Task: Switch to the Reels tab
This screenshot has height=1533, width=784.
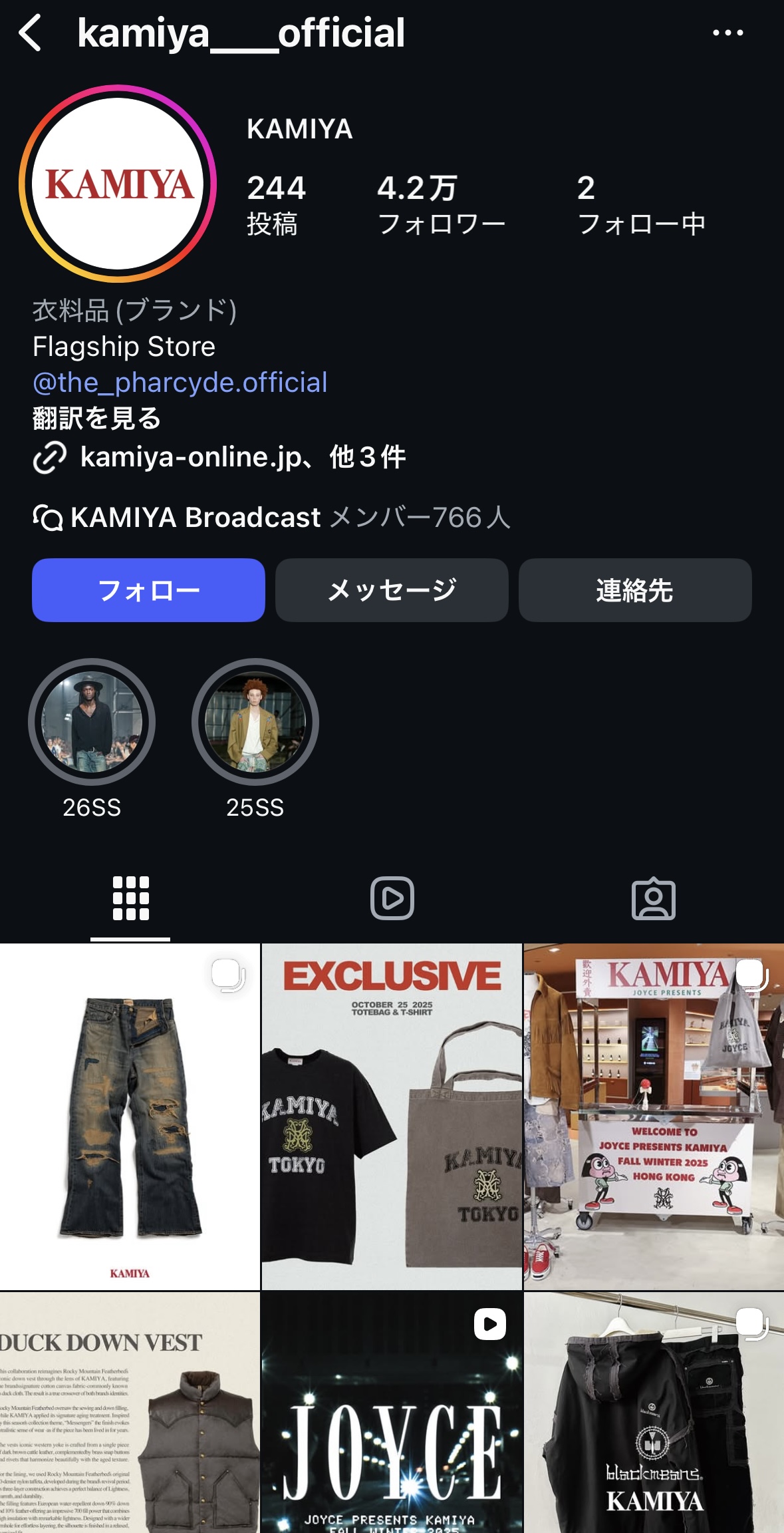Action: click(x=392, y=898)
